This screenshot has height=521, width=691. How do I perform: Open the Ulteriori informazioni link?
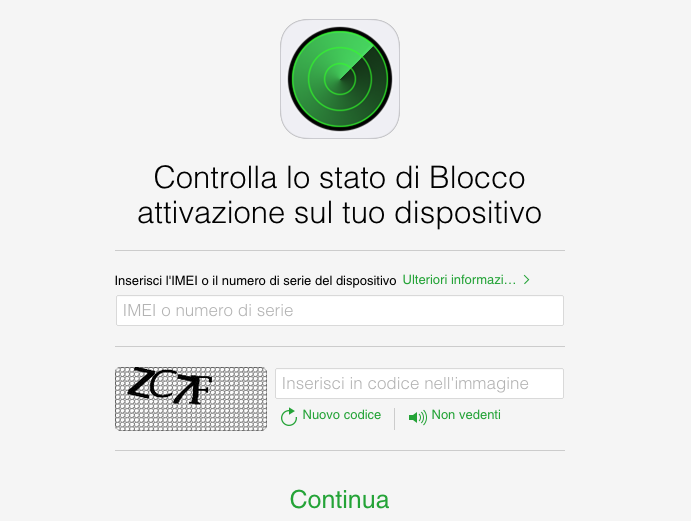[x=465, y=280]
